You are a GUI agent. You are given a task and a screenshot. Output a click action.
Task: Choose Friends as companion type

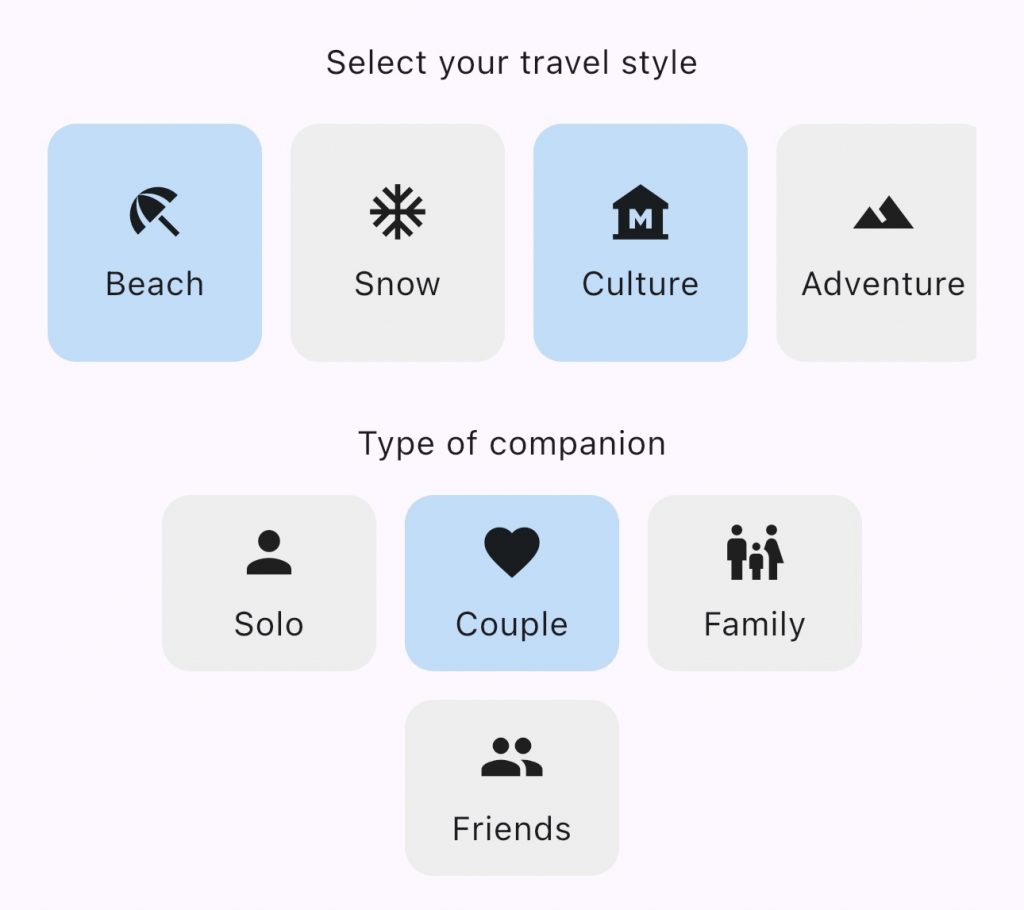[x=511, y=788]
